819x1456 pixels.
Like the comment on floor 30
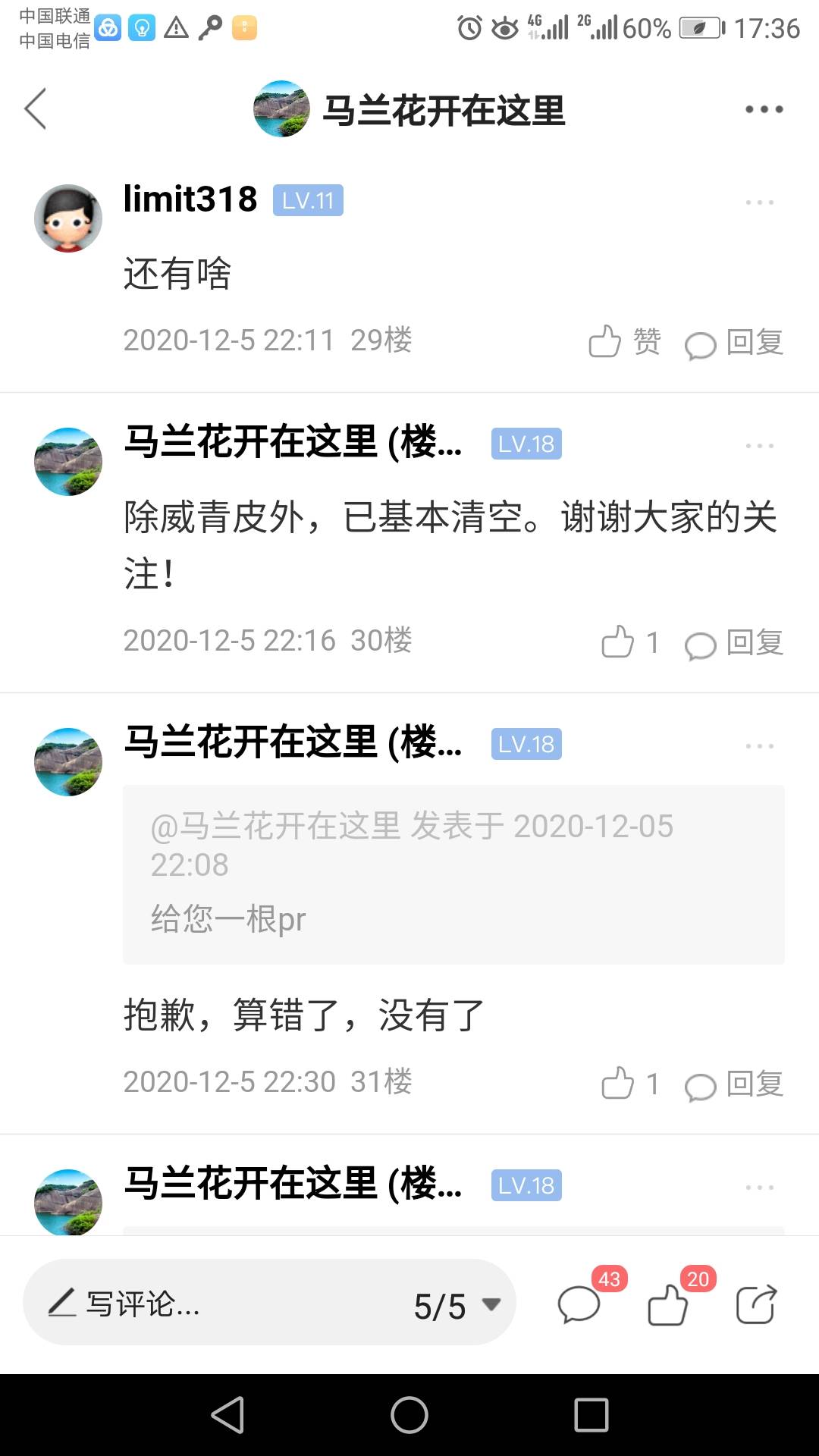pyautogui.click(x=629, y=642)
